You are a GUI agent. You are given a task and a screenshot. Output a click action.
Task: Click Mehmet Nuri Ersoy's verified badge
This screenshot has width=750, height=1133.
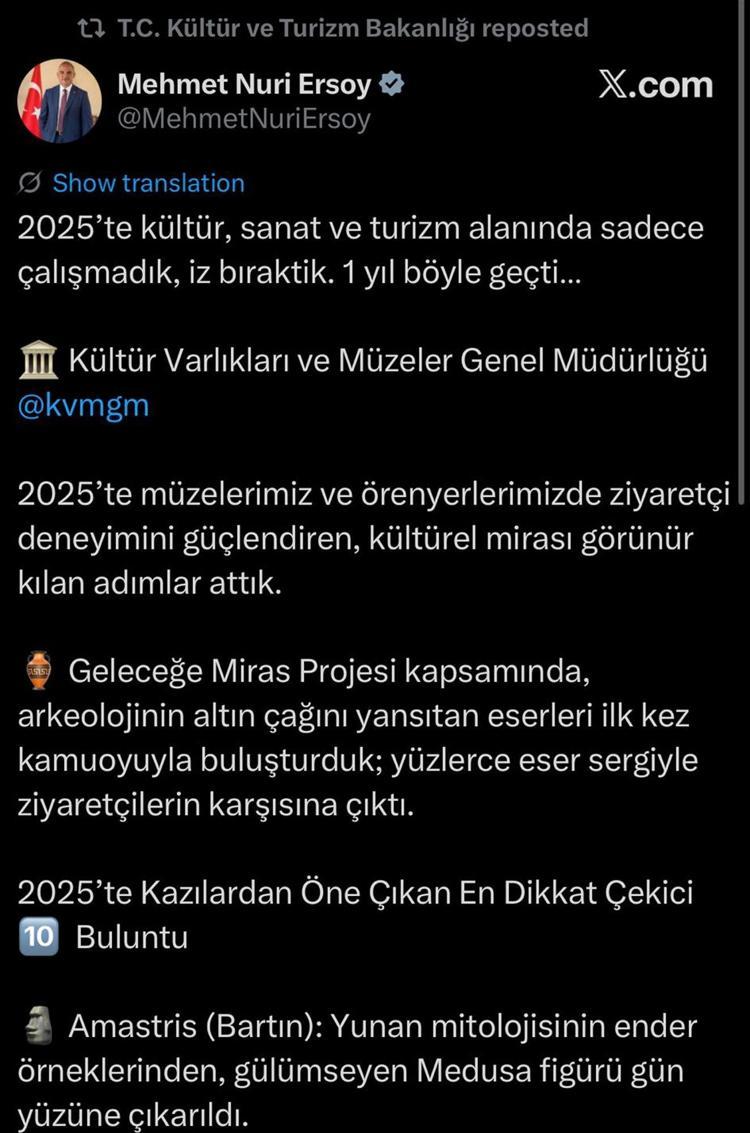(392, 85)
